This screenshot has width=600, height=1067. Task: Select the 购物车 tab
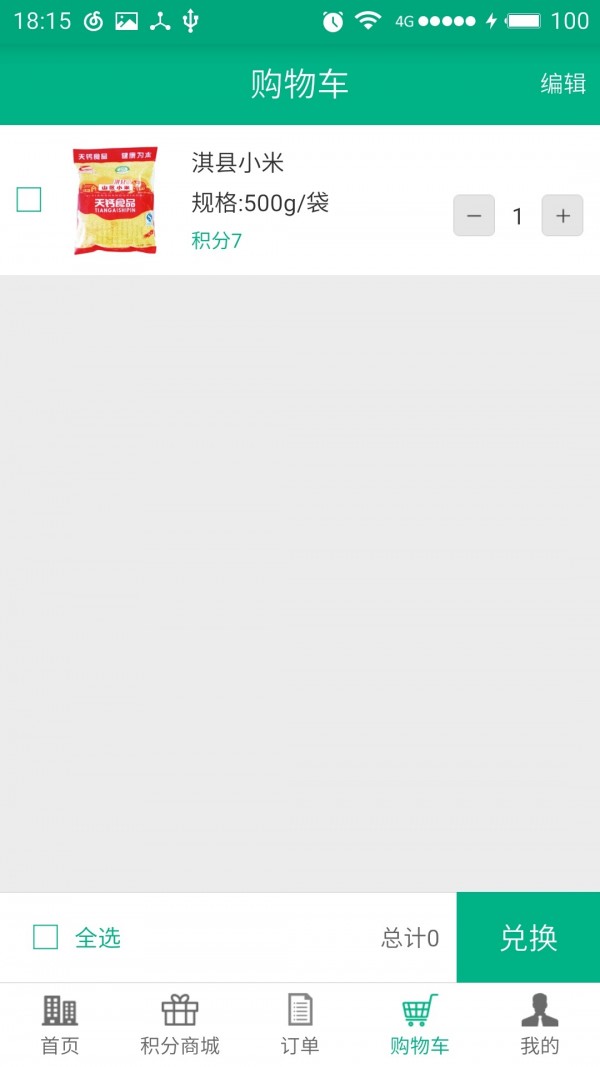(420, 1025)
